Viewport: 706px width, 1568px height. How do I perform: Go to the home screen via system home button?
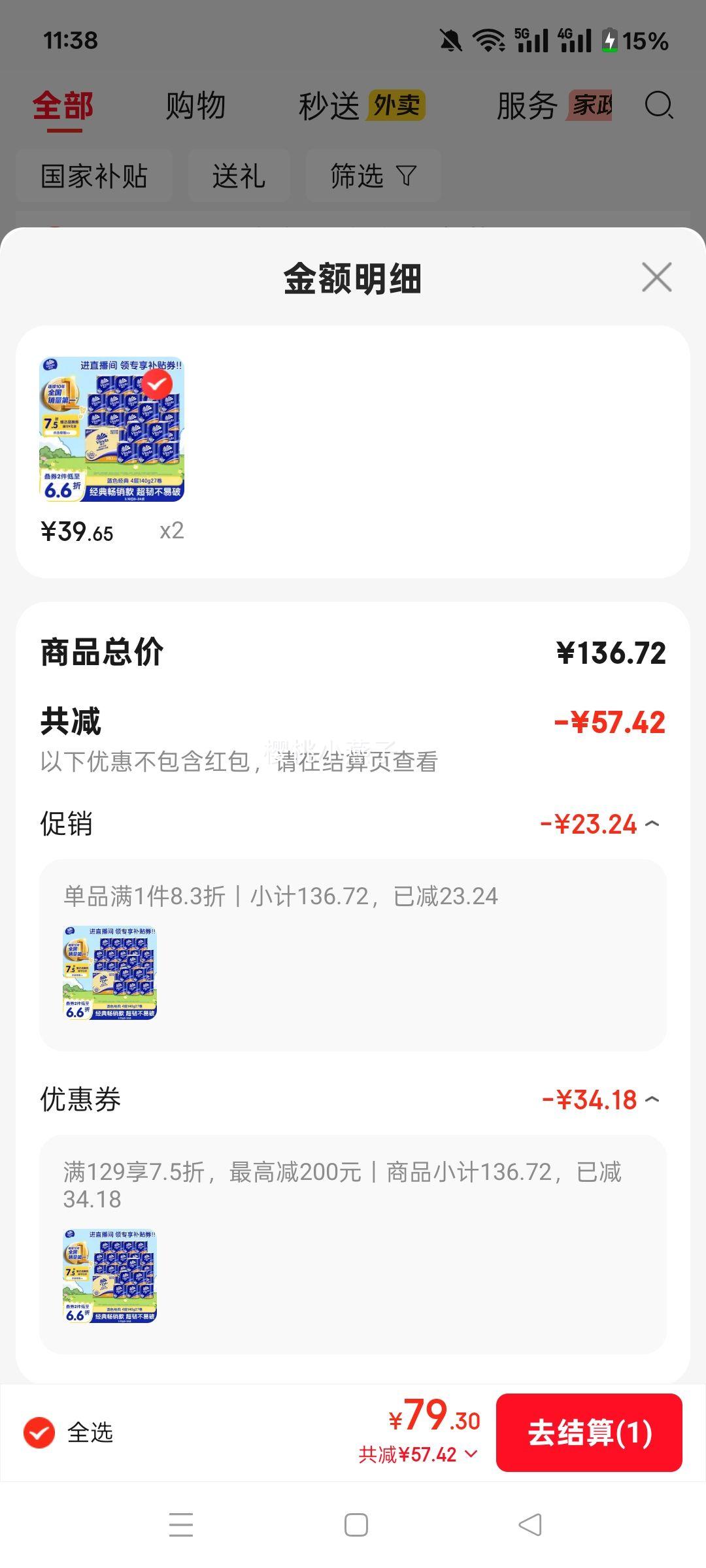click(356, 1525)
